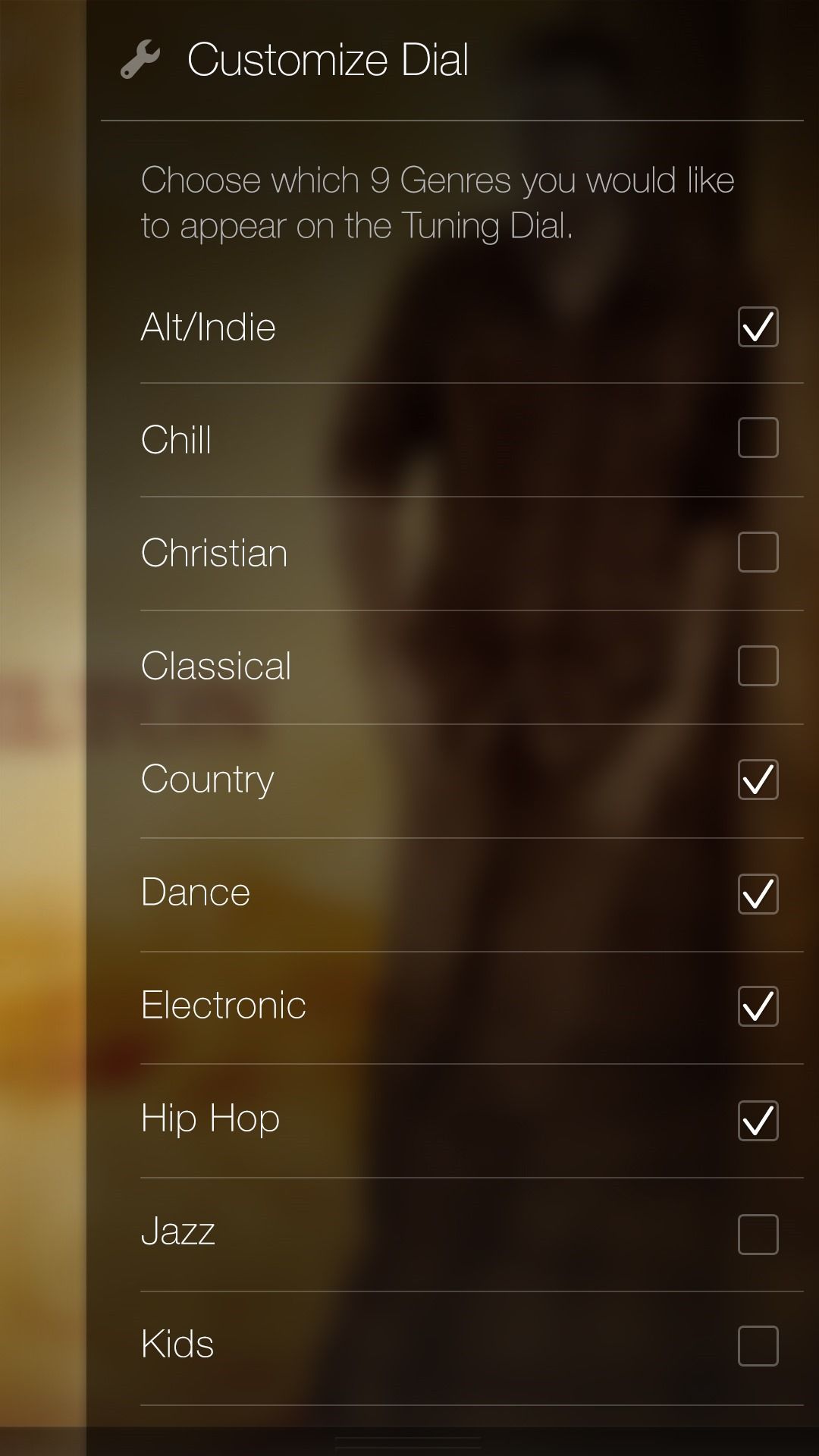This screenshot has width=819, height=1456.
Task: Tap the Classical genre row
Action: pos(216,666)
